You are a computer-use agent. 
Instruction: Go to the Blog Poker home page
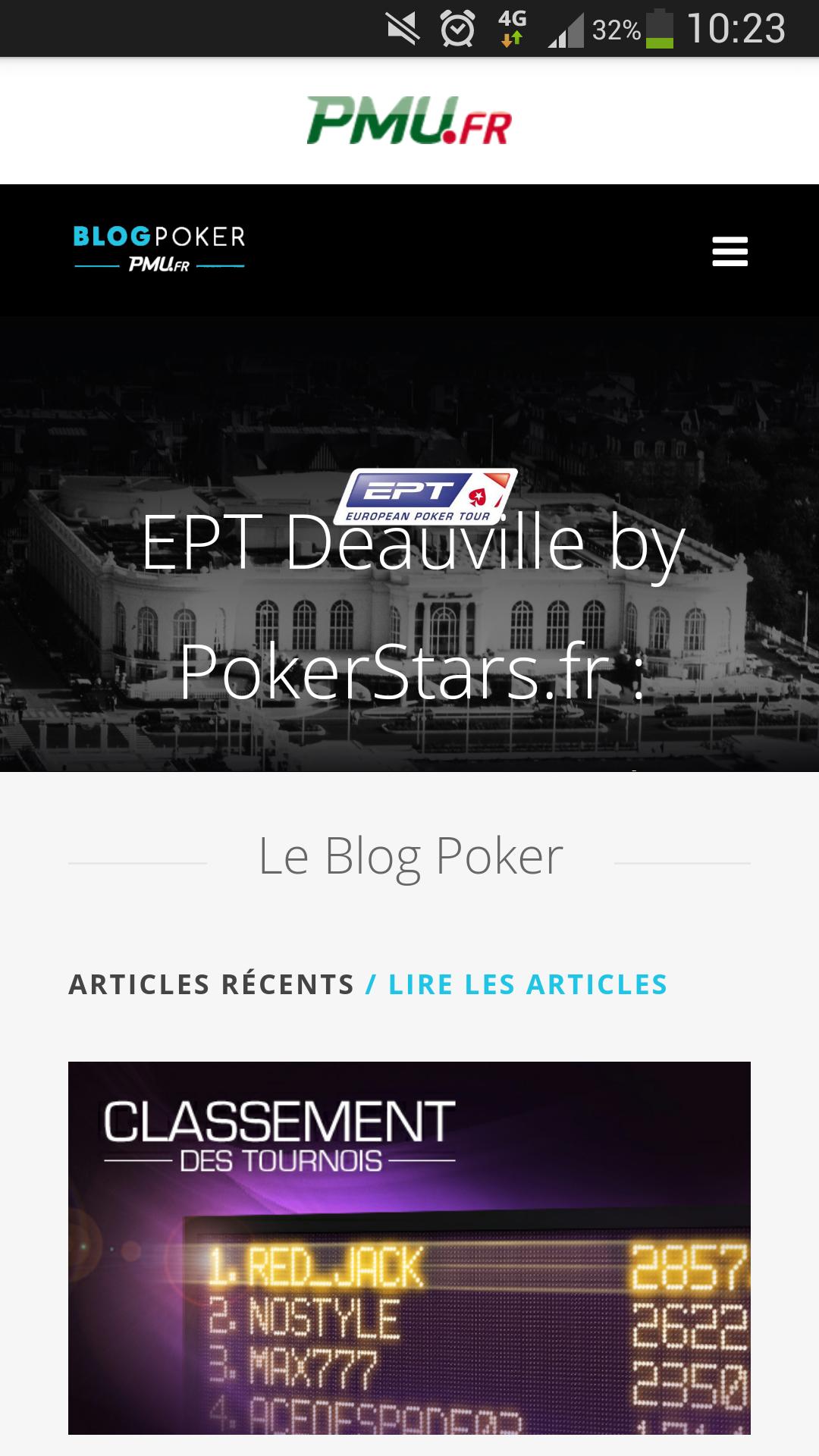point(159,248)
